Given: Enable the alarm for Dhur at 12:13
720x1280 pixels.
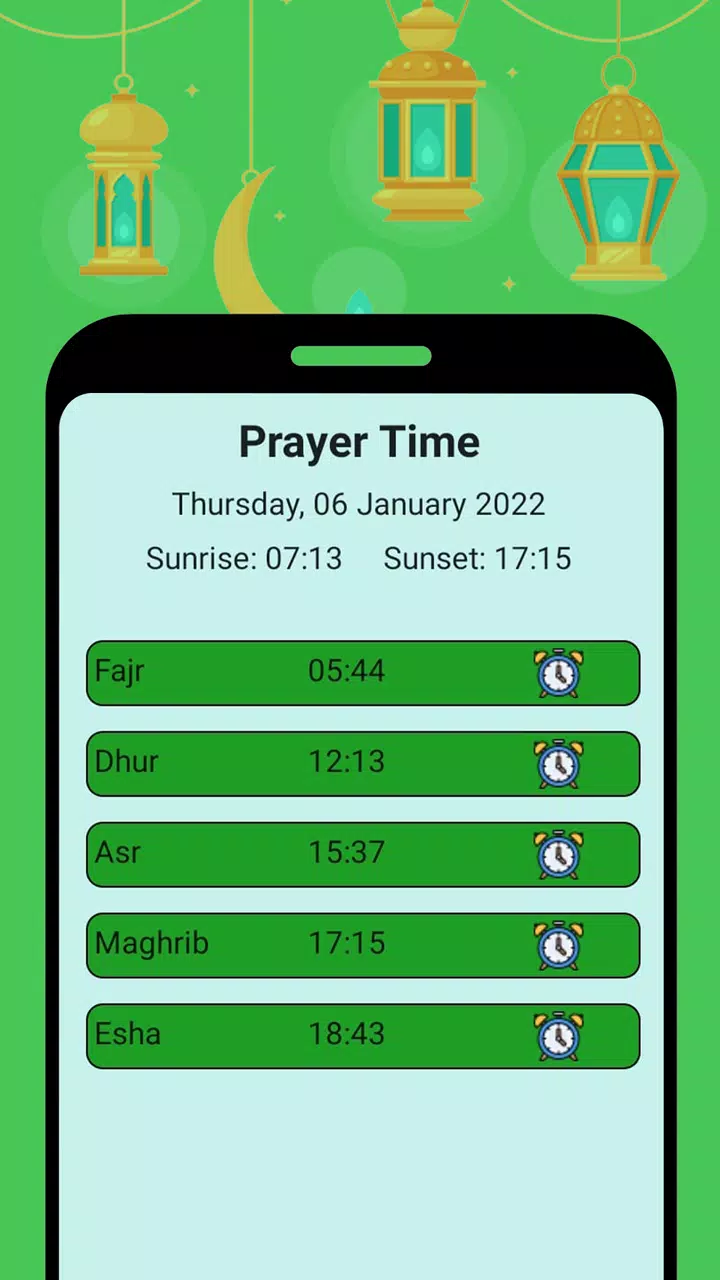Looking at the screenshot, I should (x=558, y=763).
